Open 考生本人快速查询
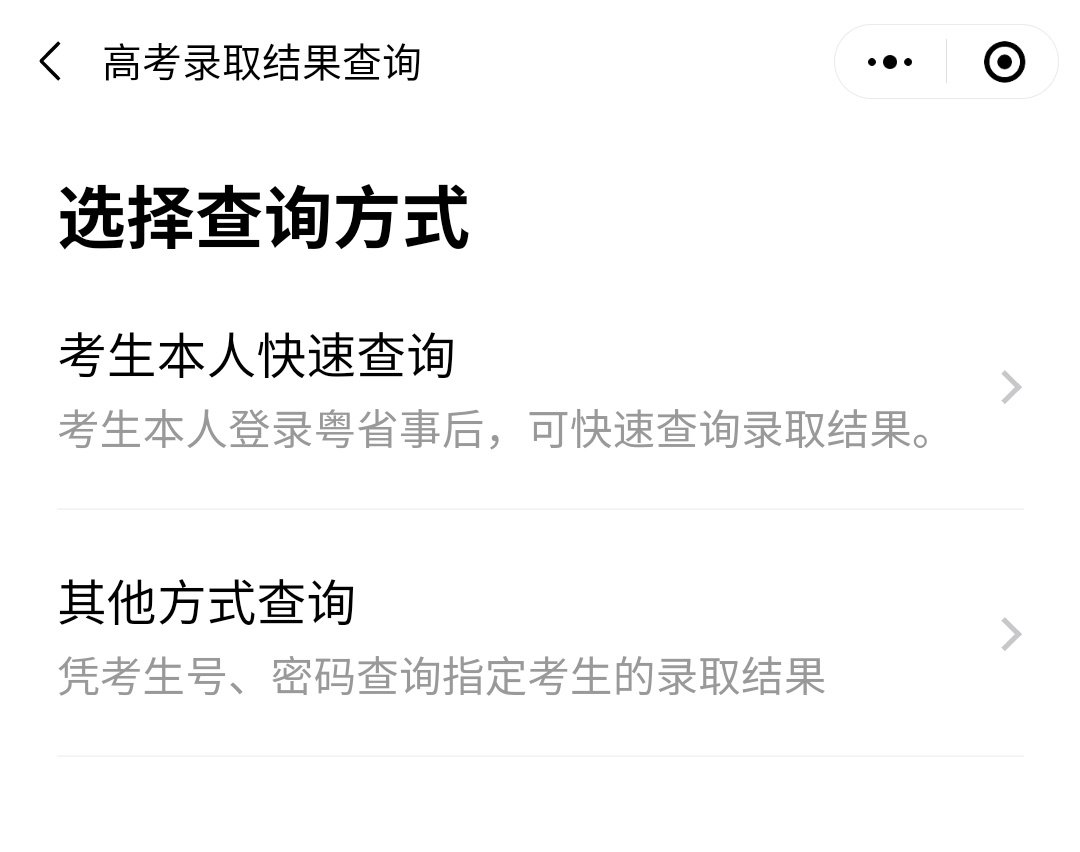The height and width of the screenshot is (852, 1080). click(x=540, y=388)
